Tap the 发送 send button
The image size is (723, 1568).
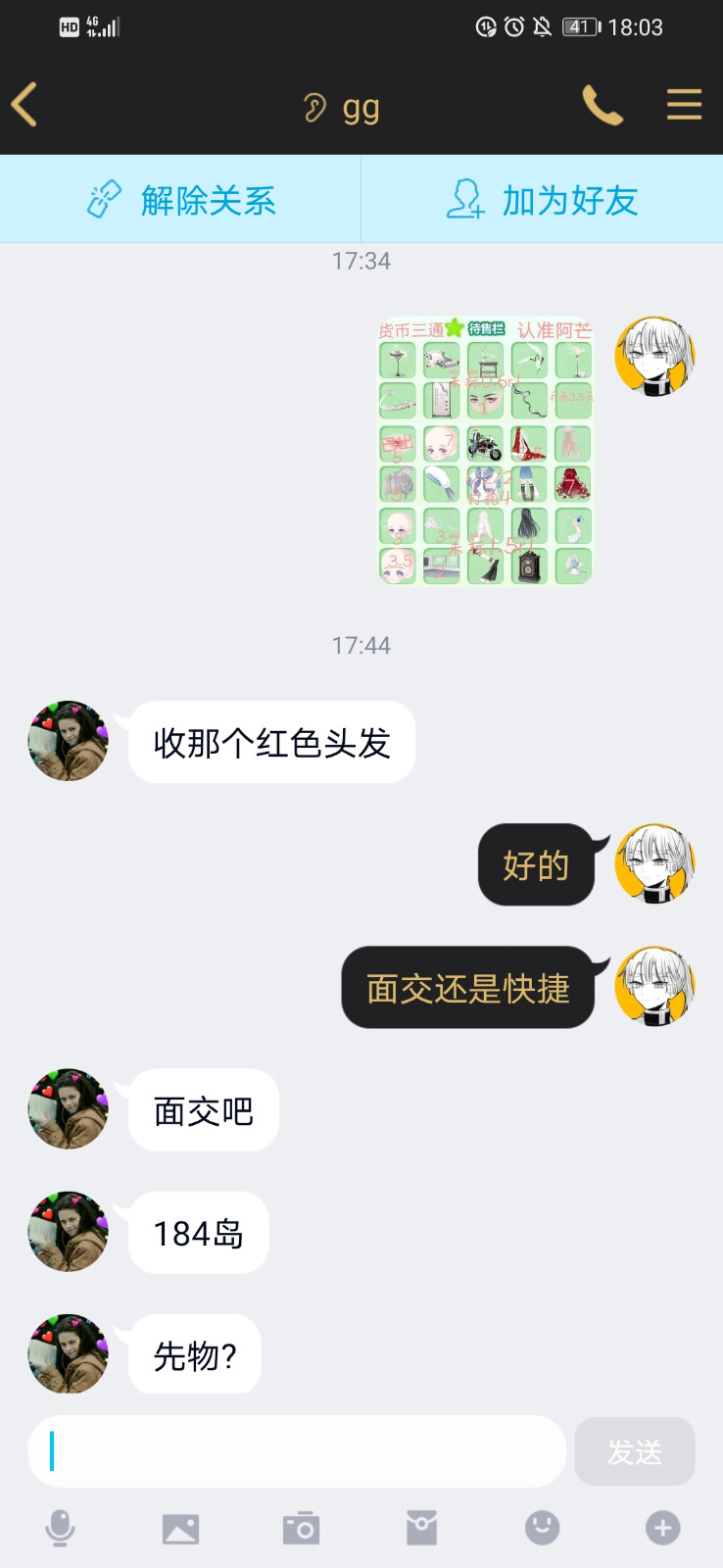[635, 1451]
